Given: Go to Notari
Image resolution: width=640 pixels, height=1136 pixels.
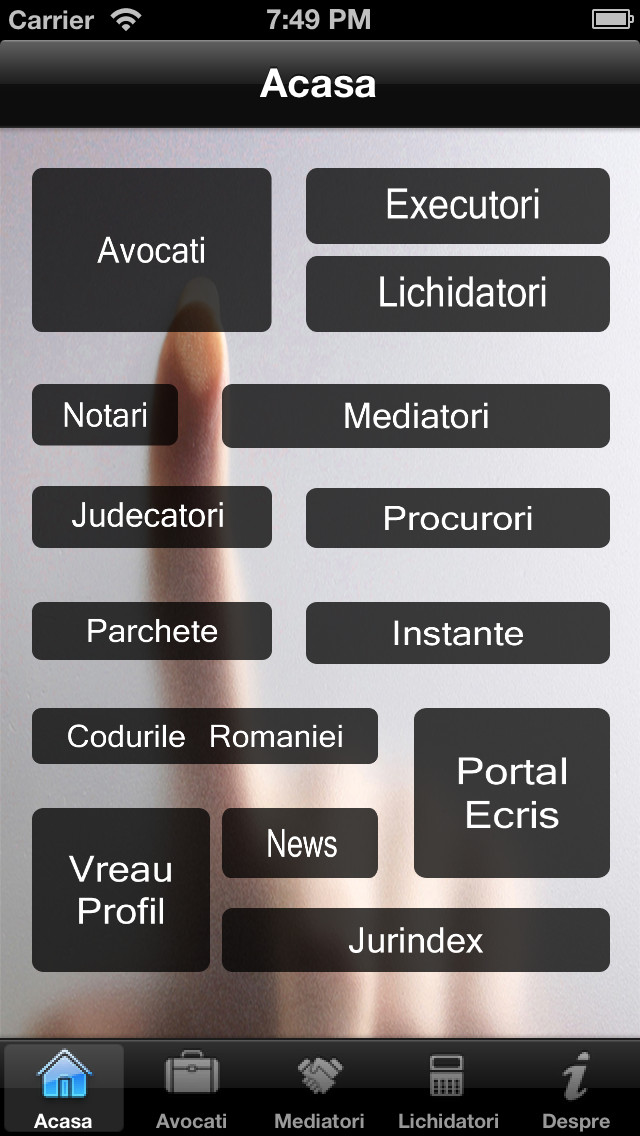Looking at the screenshot, I should (105, 414).
